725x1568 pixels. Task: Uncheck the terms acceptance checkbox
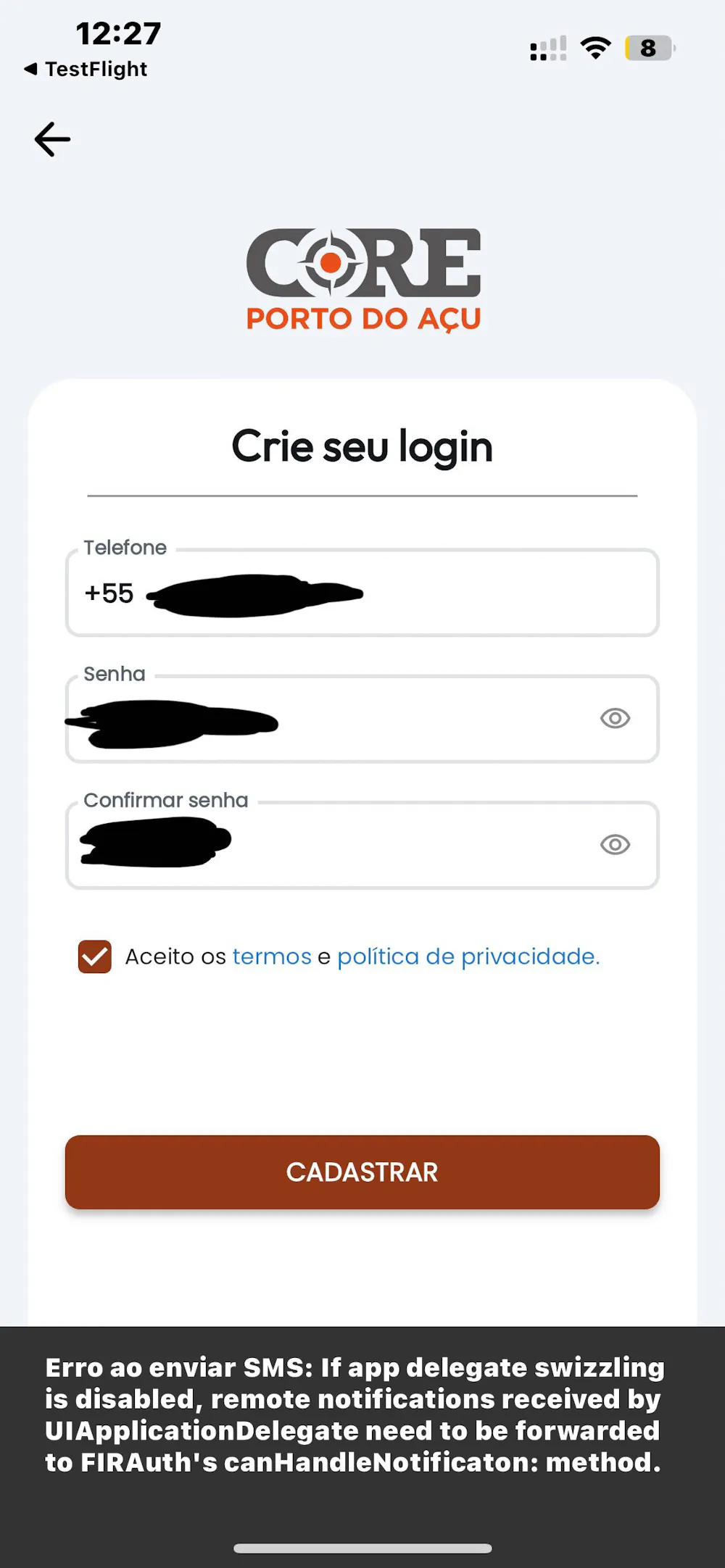click(x=95, y=956)
